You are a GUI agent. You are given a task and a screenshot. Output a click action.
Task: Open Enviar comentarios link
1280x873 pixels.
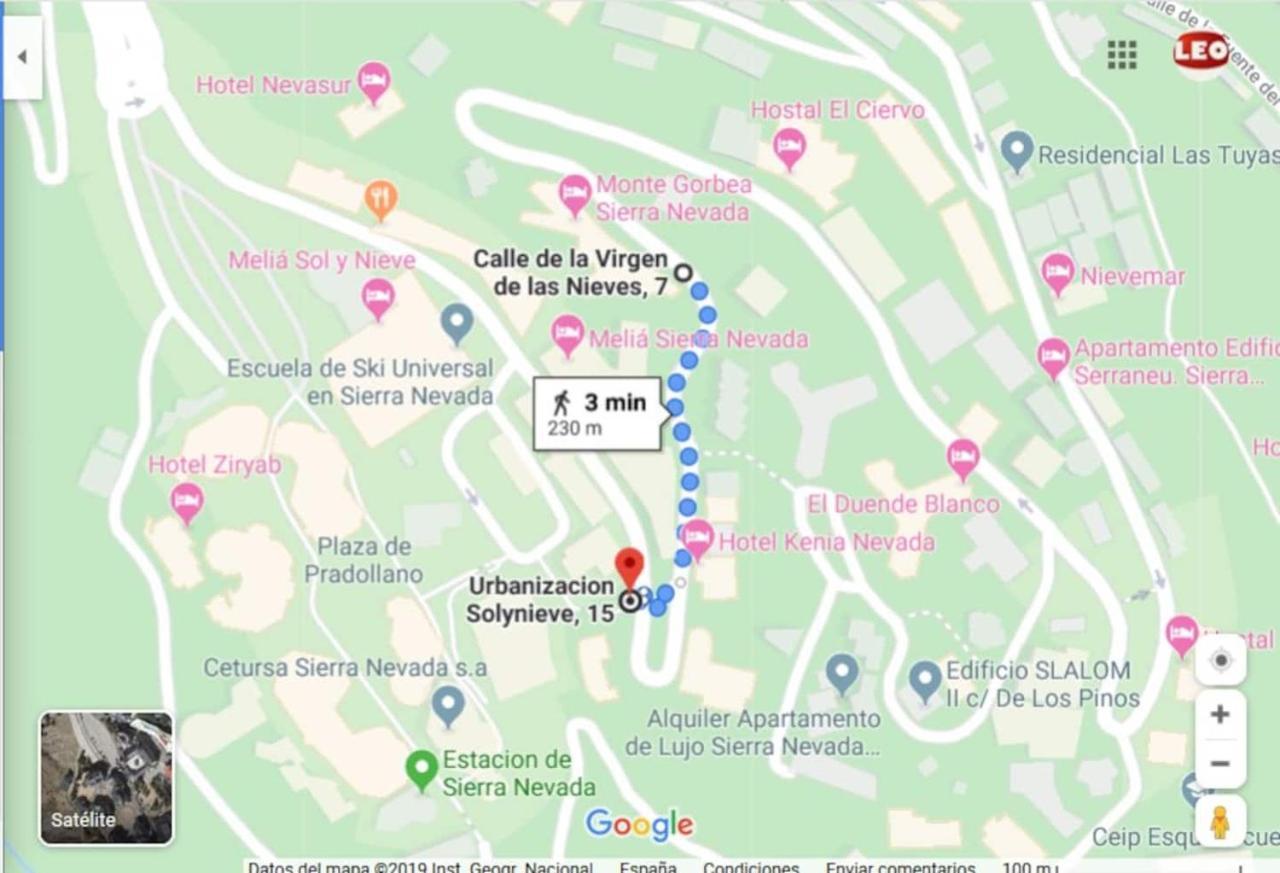900,866
